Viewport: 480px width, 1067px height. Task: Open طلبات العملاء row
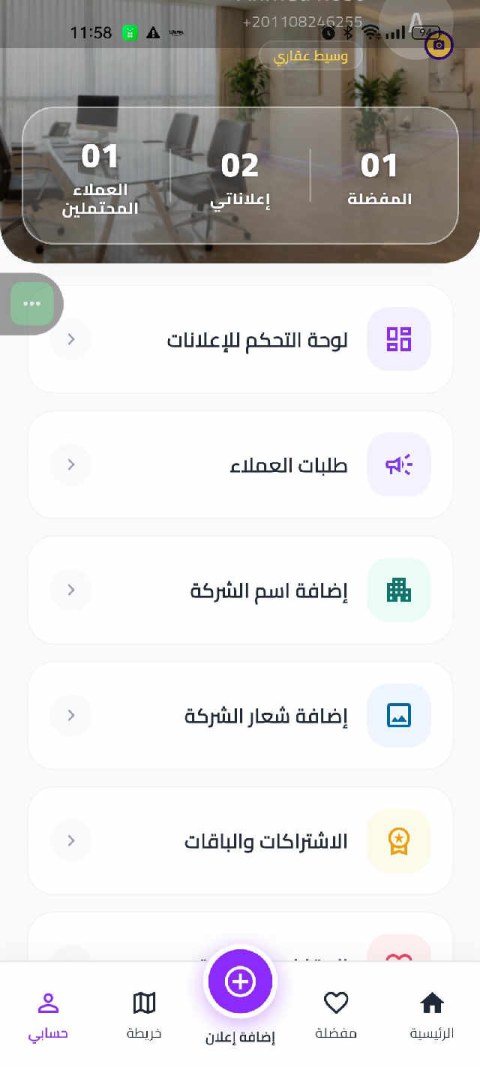240,465
